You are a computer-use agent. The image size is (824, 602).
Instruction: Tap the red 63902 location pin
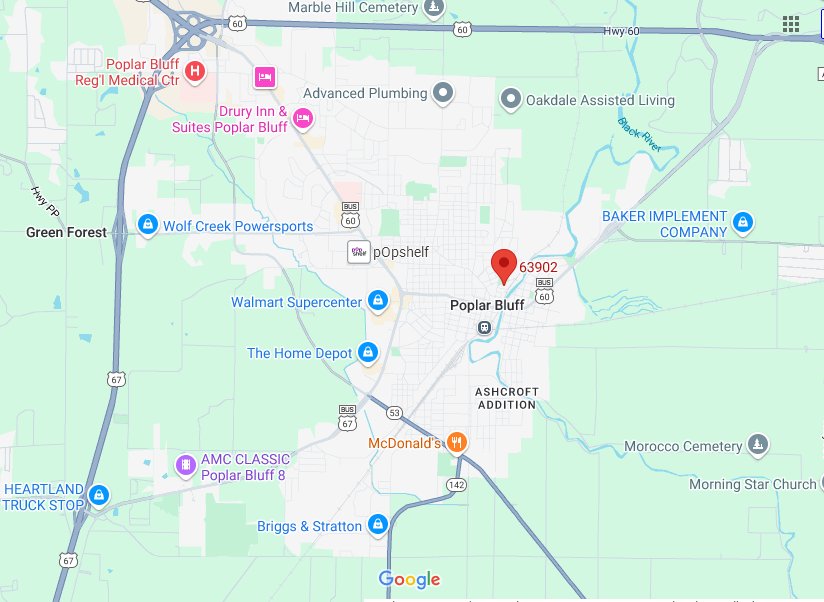pyautogui.click(x=503, y=266)
